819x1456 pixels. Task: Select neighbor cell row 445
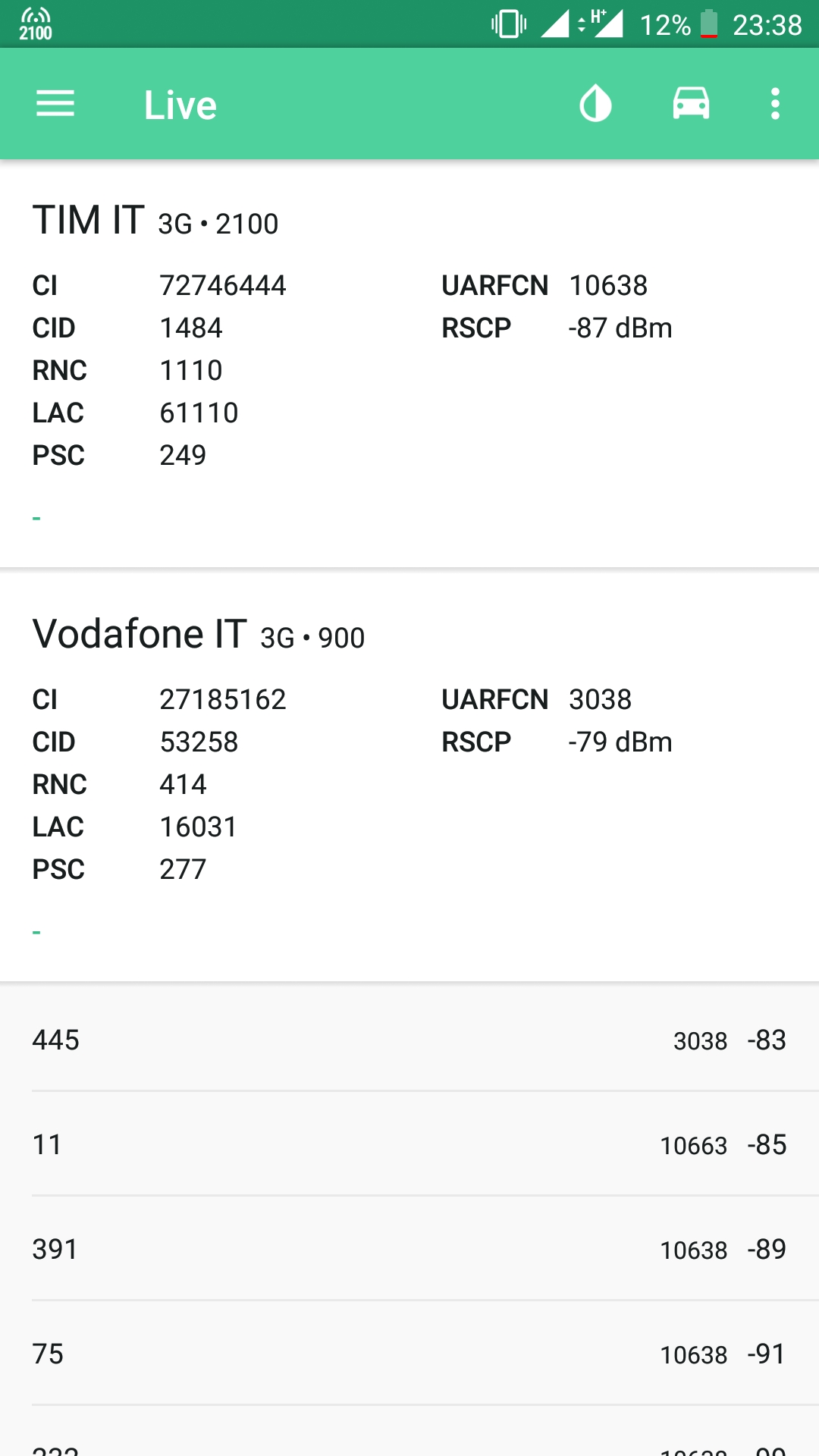coord(409,1040)
